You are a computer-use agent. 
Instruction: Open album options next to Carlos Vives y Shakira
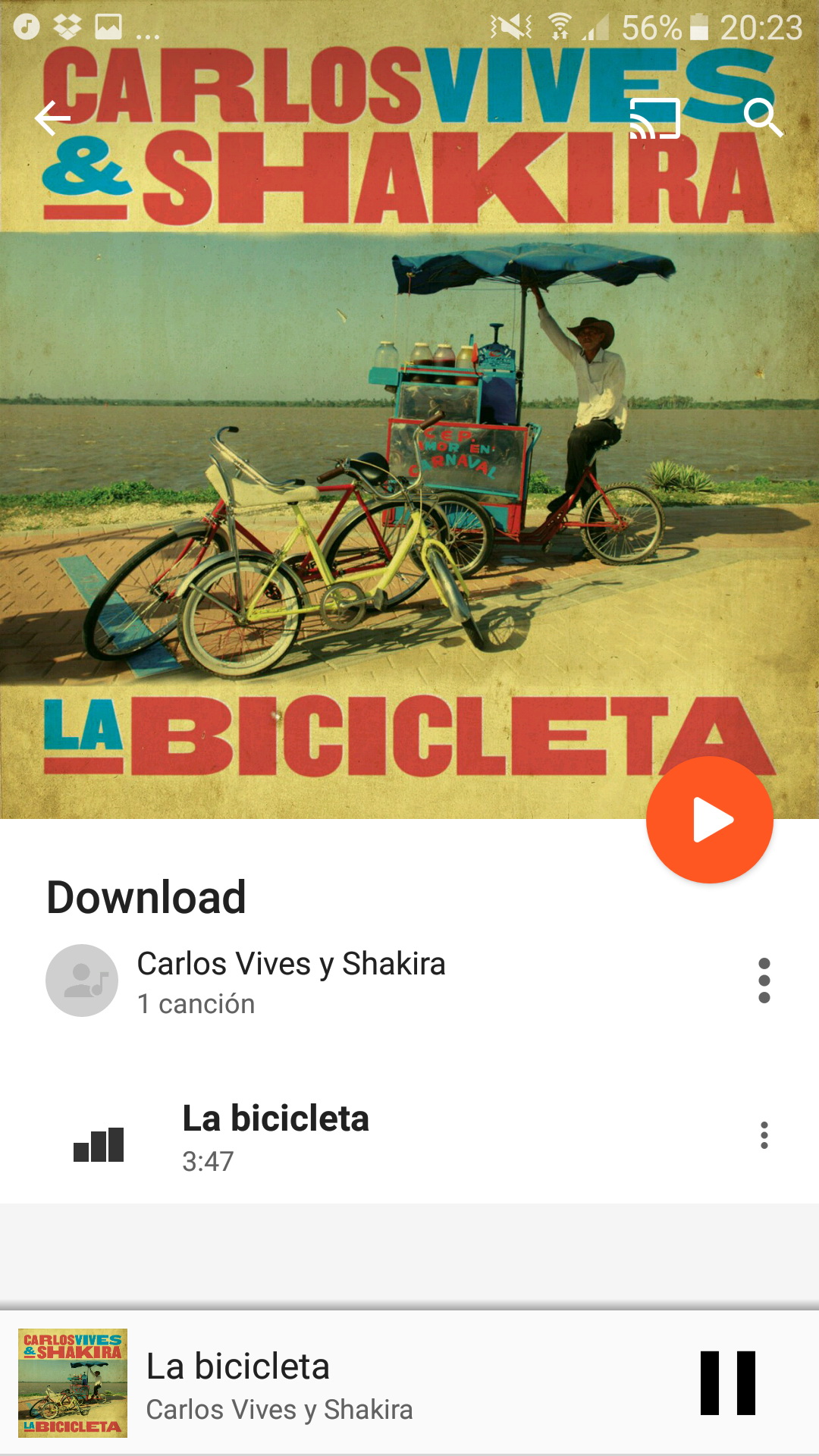pos(764,981)
